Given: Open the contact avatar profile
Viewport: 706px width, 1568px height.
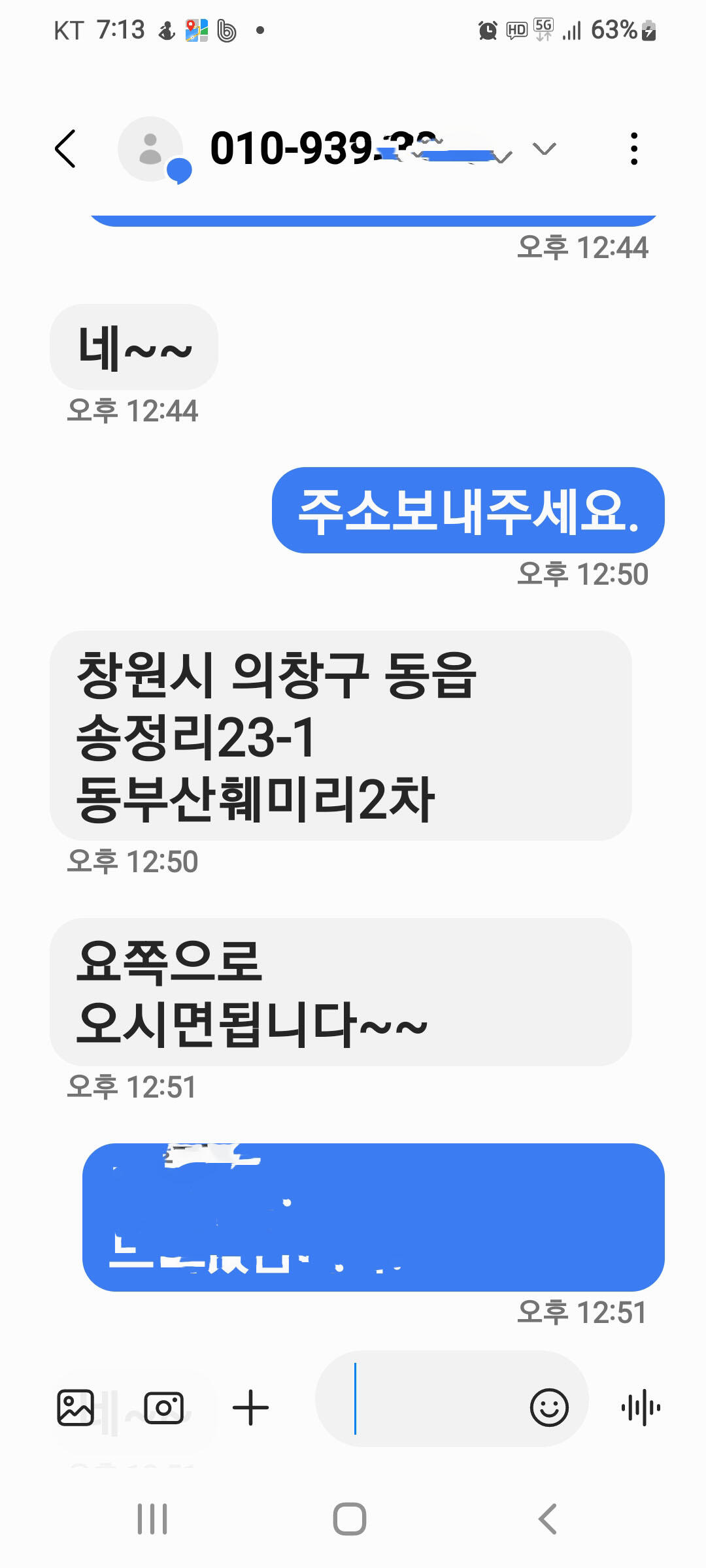Looking at the screenshot, I should [x=151, y=149].
